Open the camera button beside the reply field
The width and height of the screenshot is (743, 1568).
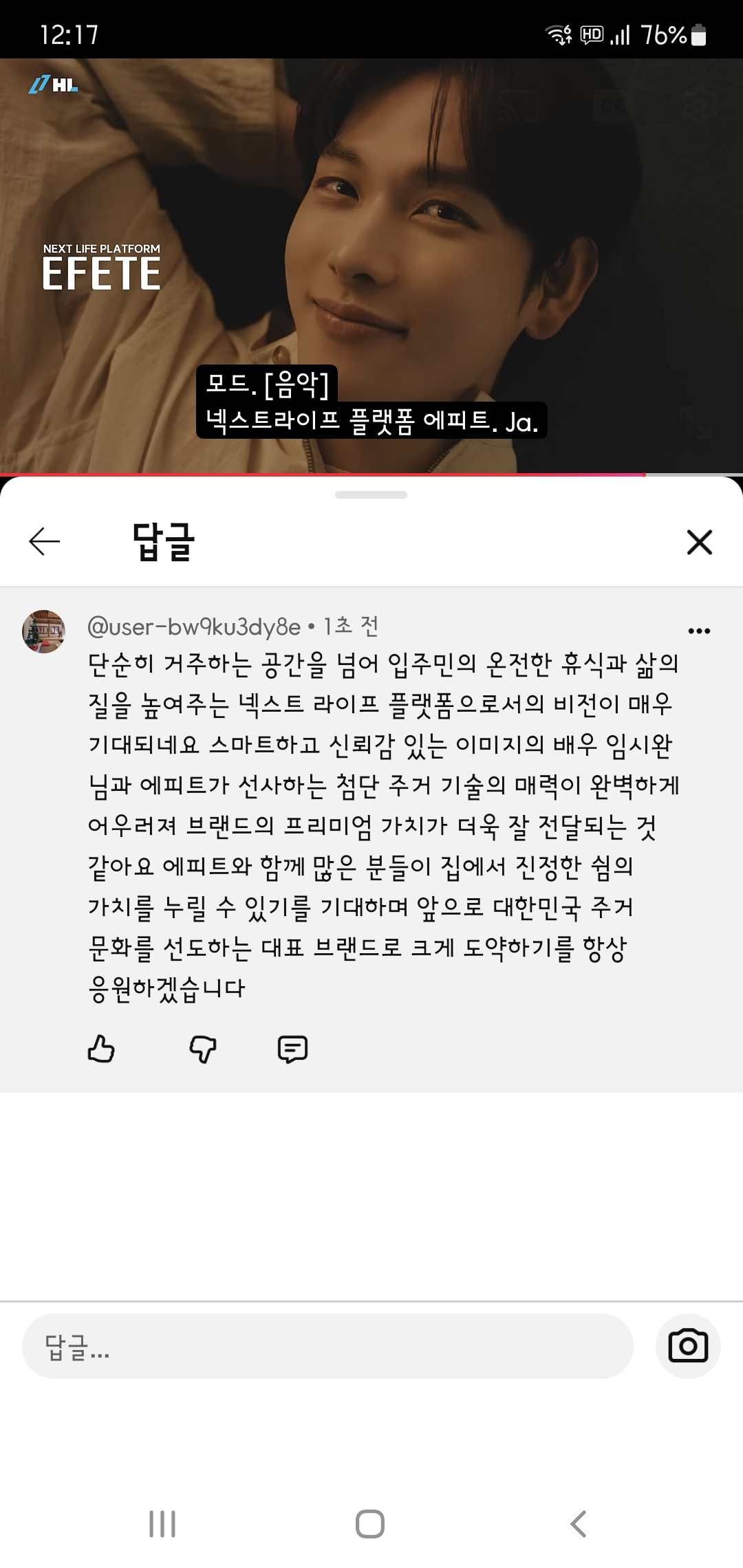(688, 1346)
